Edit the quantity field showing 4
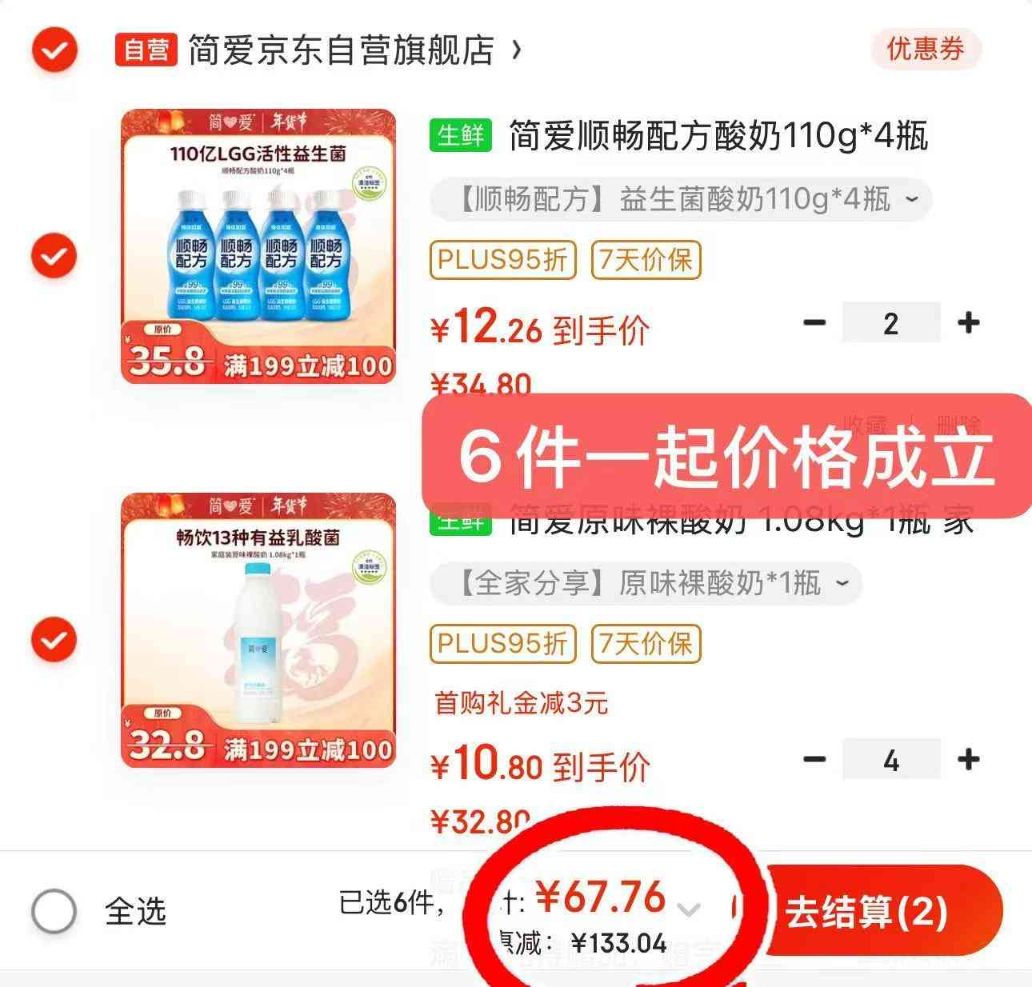Image resolution: width=1032 pixels, height=987 pixels. point(891,760)
